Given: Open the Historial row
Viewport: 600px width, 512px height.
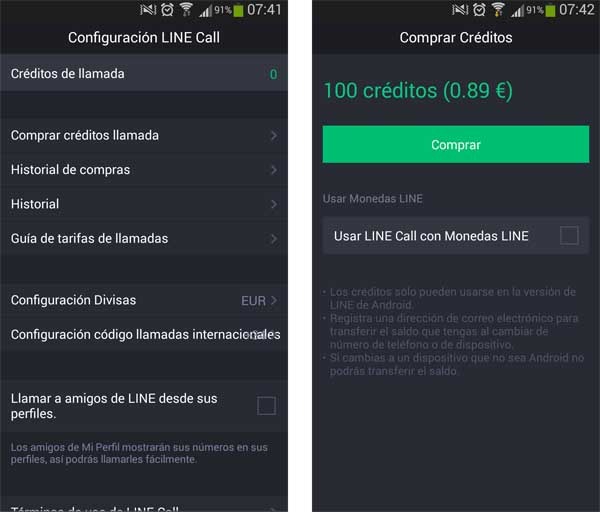Looking at the screenshot, I should (x=143, y=204).
